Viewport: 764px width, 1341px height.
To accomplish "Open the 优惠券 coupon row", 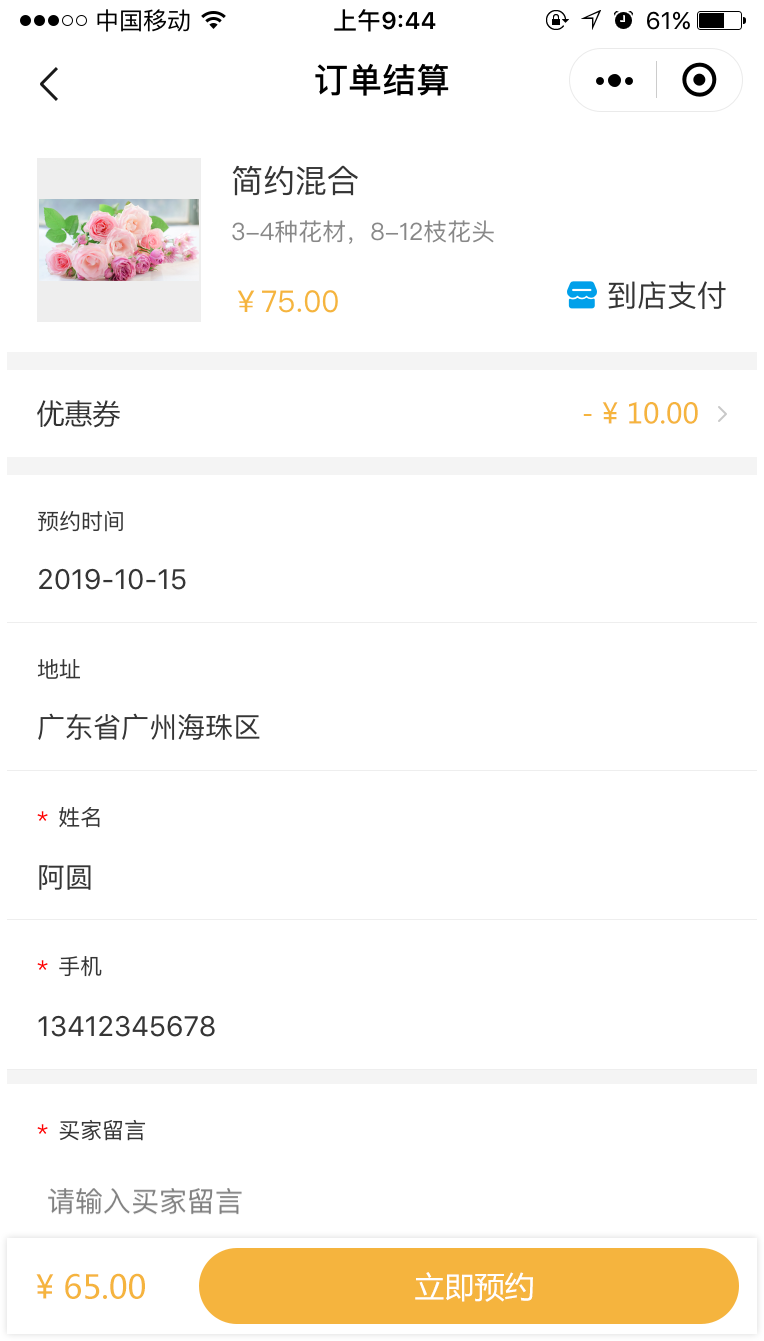I will pyautogui.click(x=382, y=413).
